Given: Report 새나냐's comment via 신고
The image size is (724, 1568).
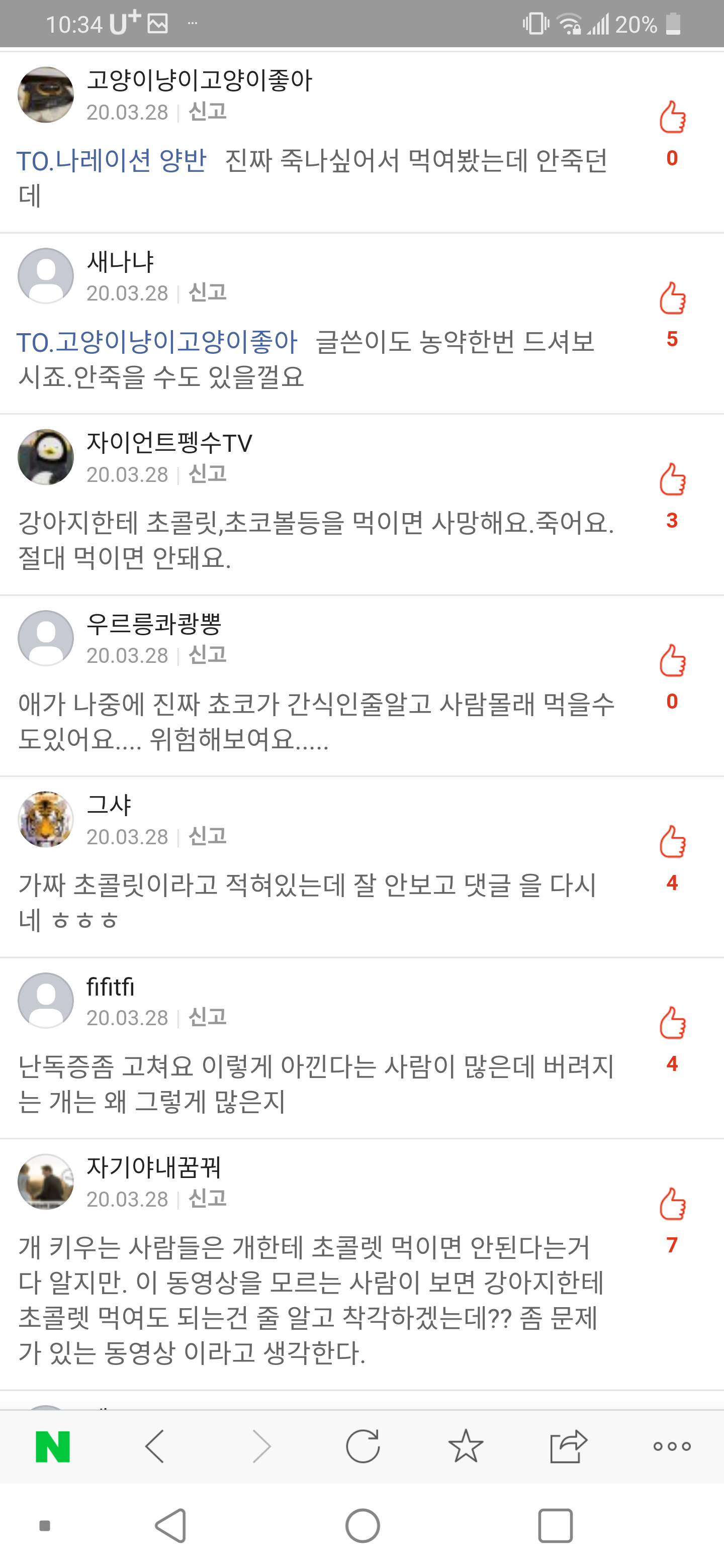Looking at the screenshot, I should click(208, 293).
